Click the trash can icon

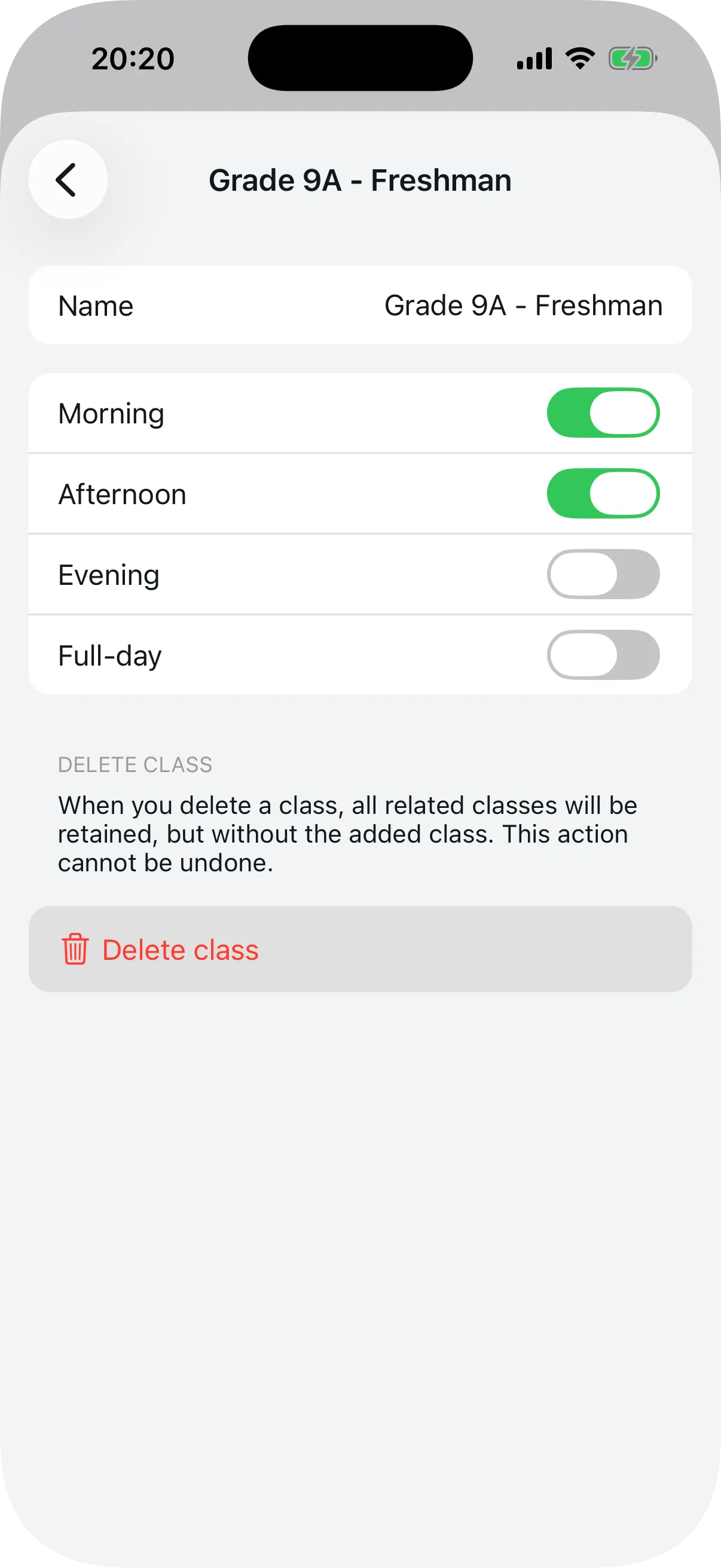(74, 948)
